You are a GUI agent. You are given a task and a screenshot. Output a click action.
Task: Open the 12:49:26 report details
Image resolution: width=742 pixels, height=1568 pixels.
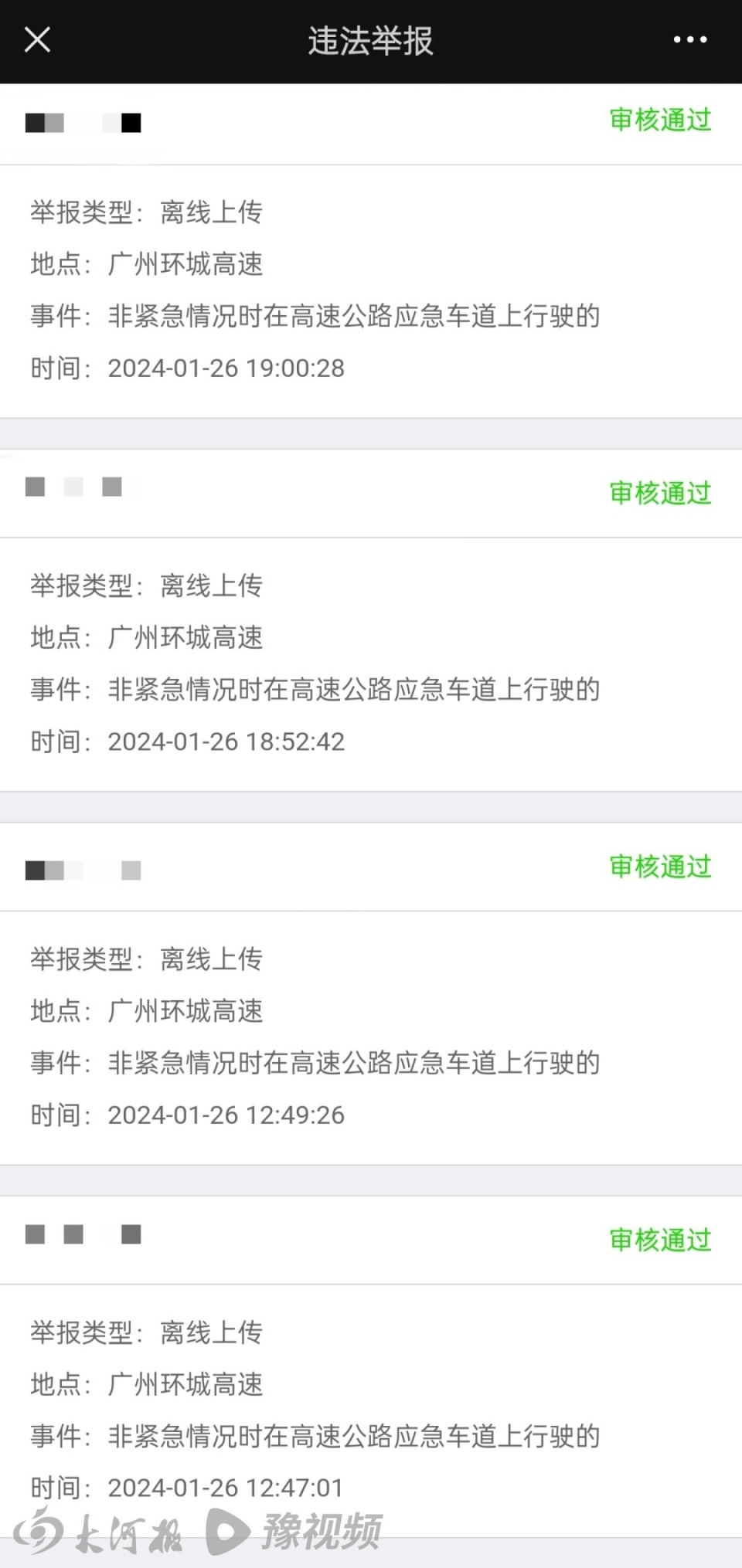pyautogui.click(x=226, y=1115)
